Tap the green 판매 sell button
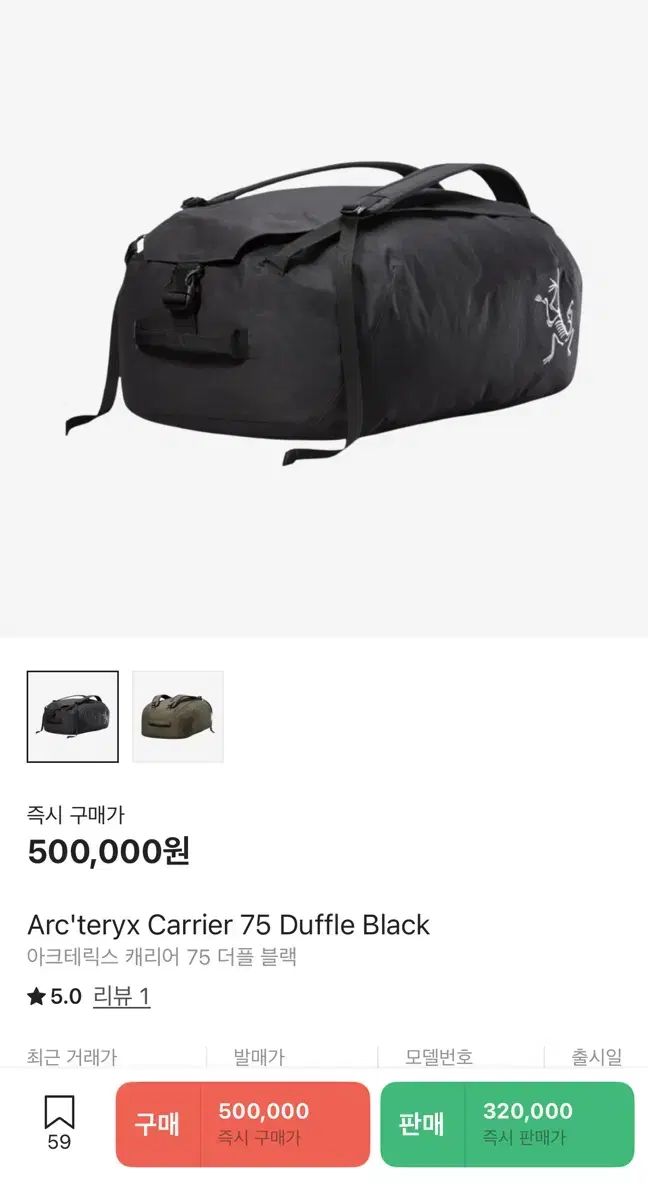The width and height of the screenshot is (648, 1200). coord(507,1124)
